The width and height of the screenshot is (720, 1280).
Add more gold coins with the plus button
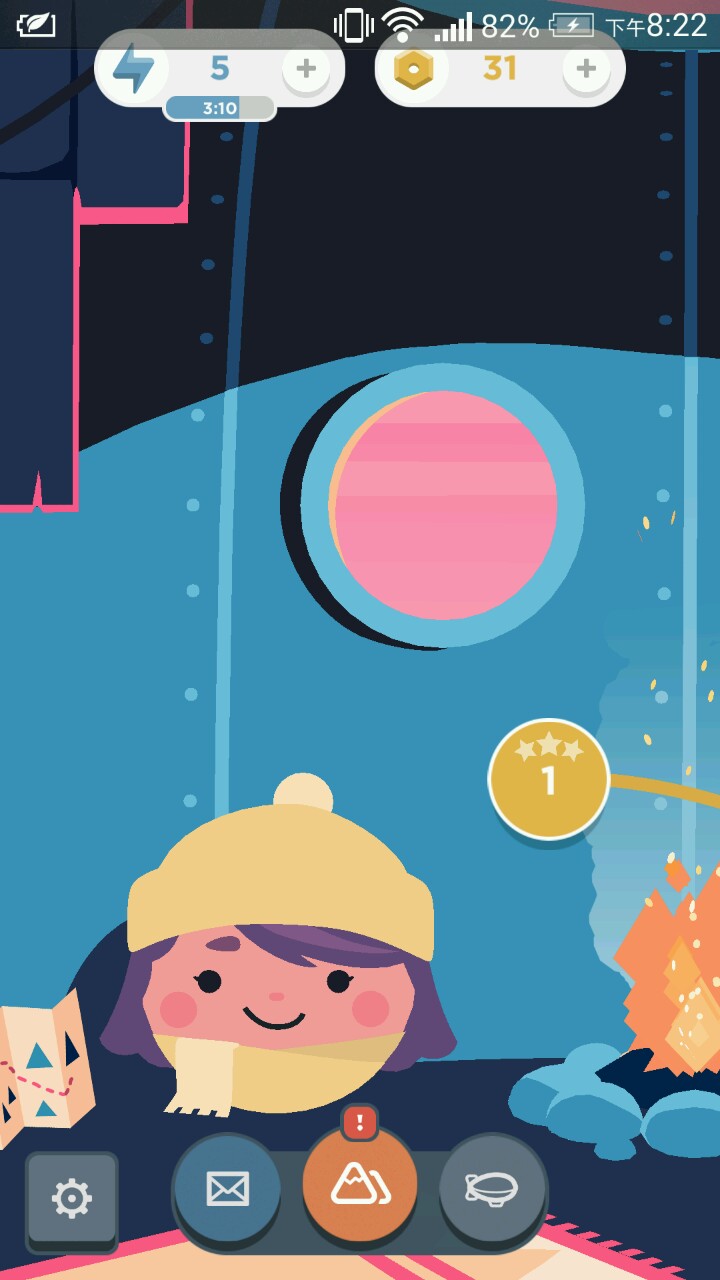tap(586, 68)
